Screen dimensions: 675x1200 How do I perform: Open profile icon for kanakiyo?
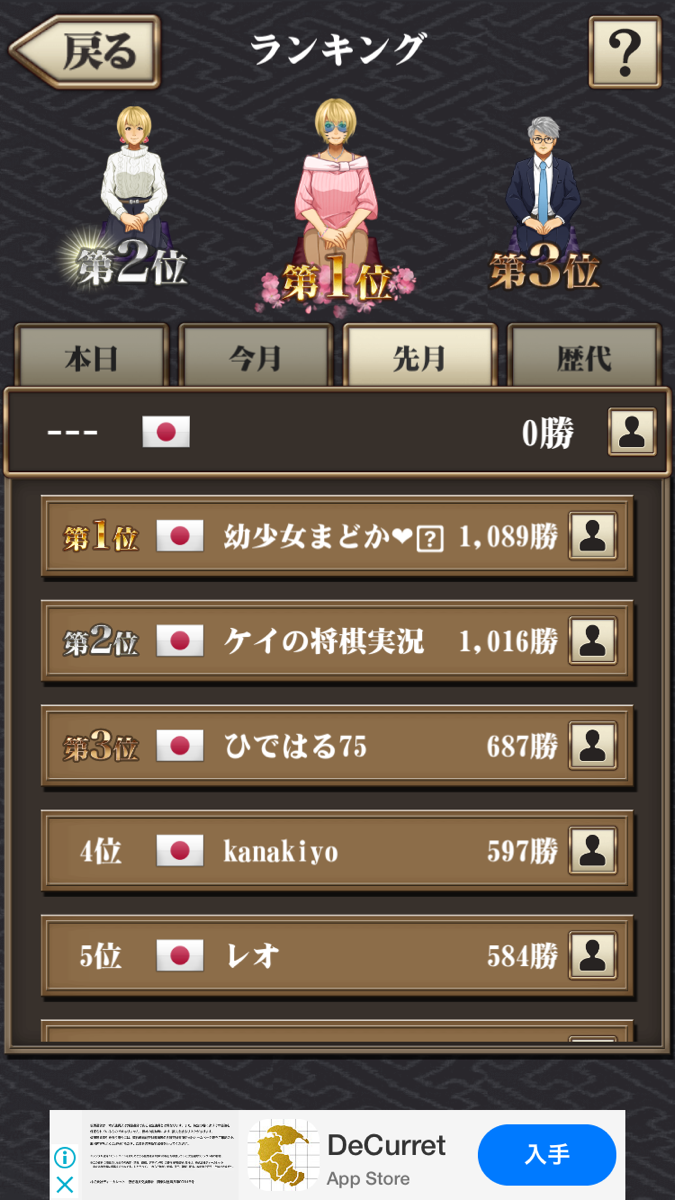pyautogui.click(x=592, y=851)
